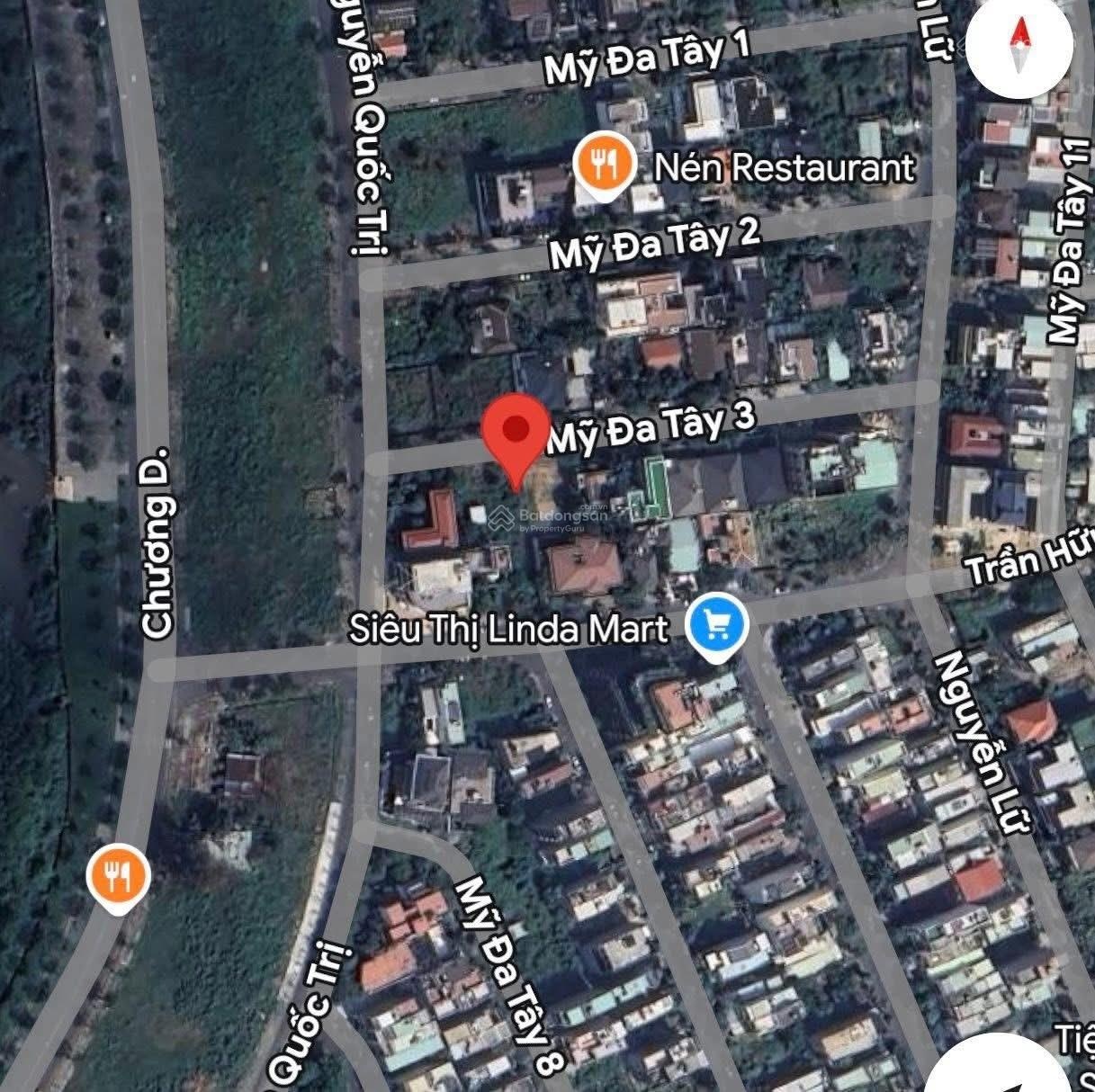Tap the compass to reset map orientation
1095x1092 pixels.
coord(1019,47)
